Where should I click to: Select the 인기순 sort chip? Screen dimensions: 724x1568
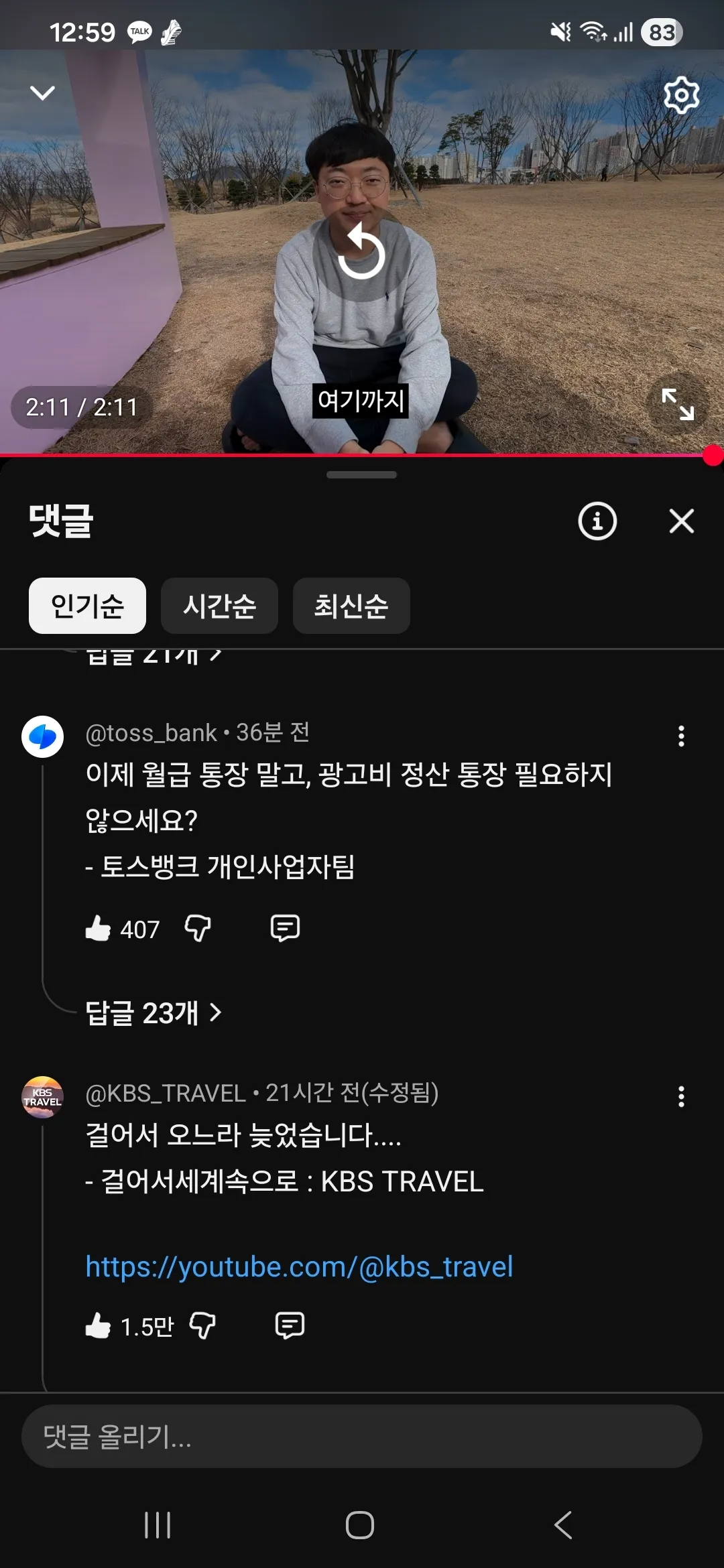(x=87, y=606)
